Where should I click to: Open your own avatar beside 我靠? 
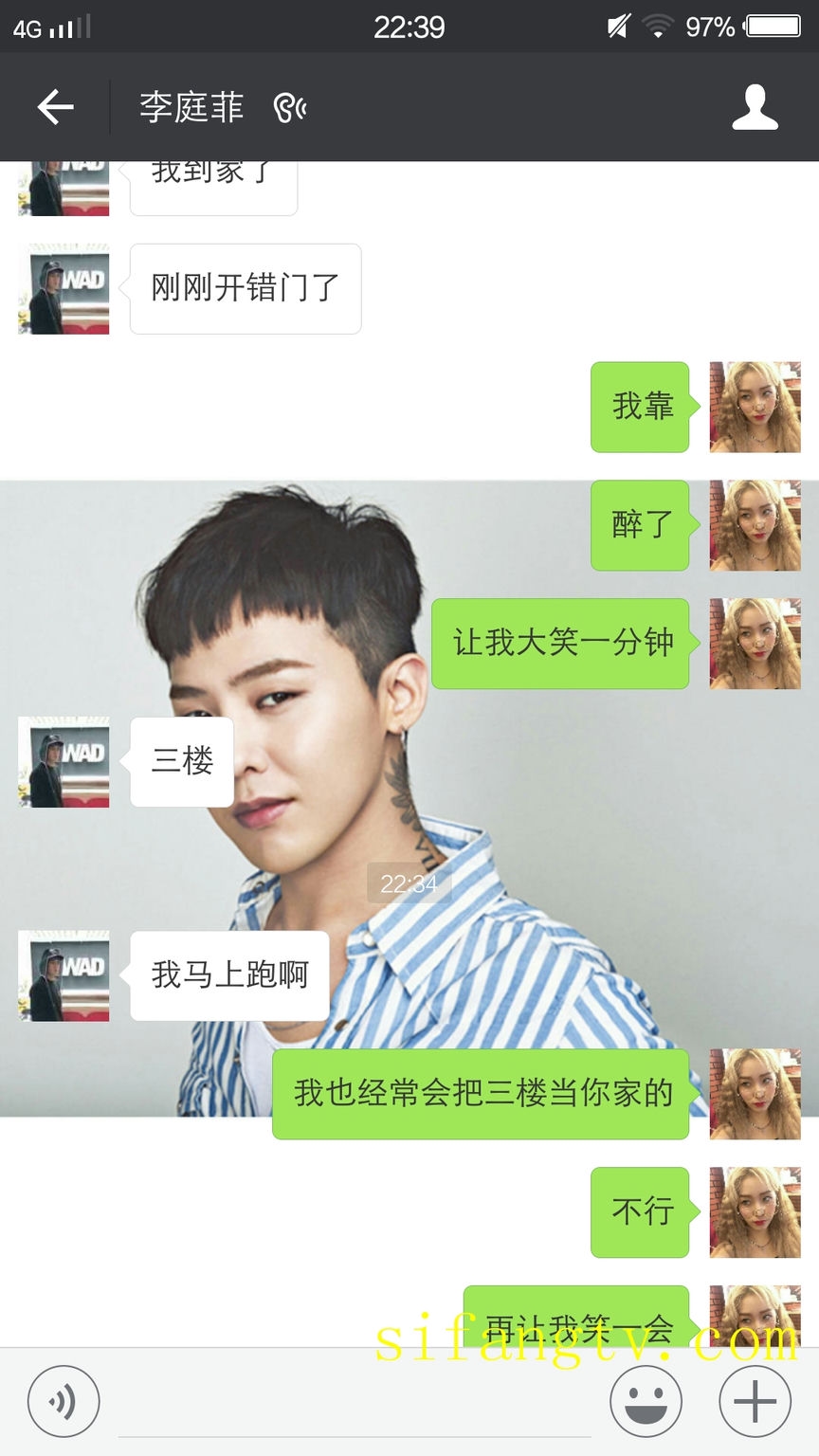[x=755, y=407]
